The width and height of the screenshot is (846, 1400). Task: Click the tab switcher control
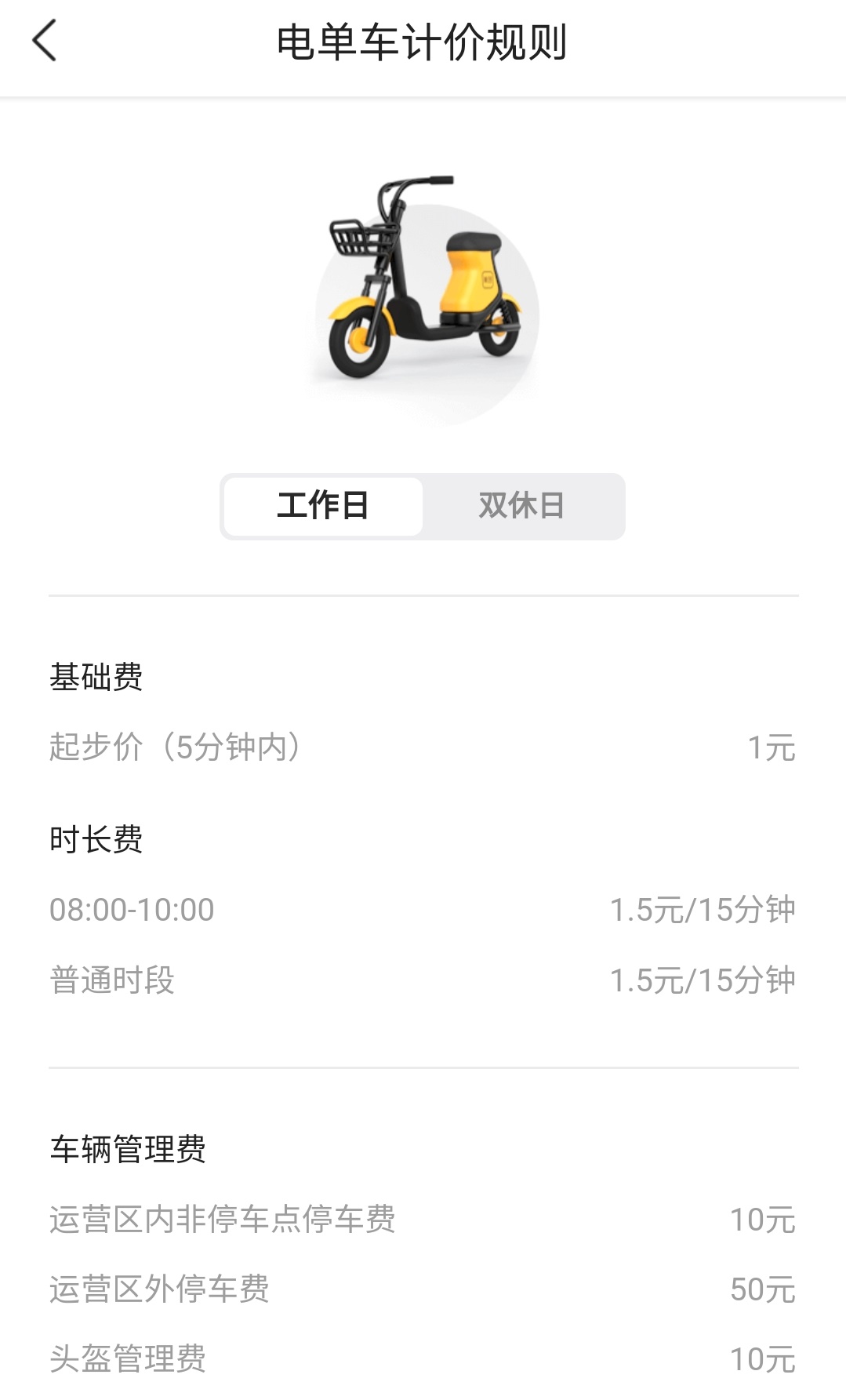click(x=423, y=506)
